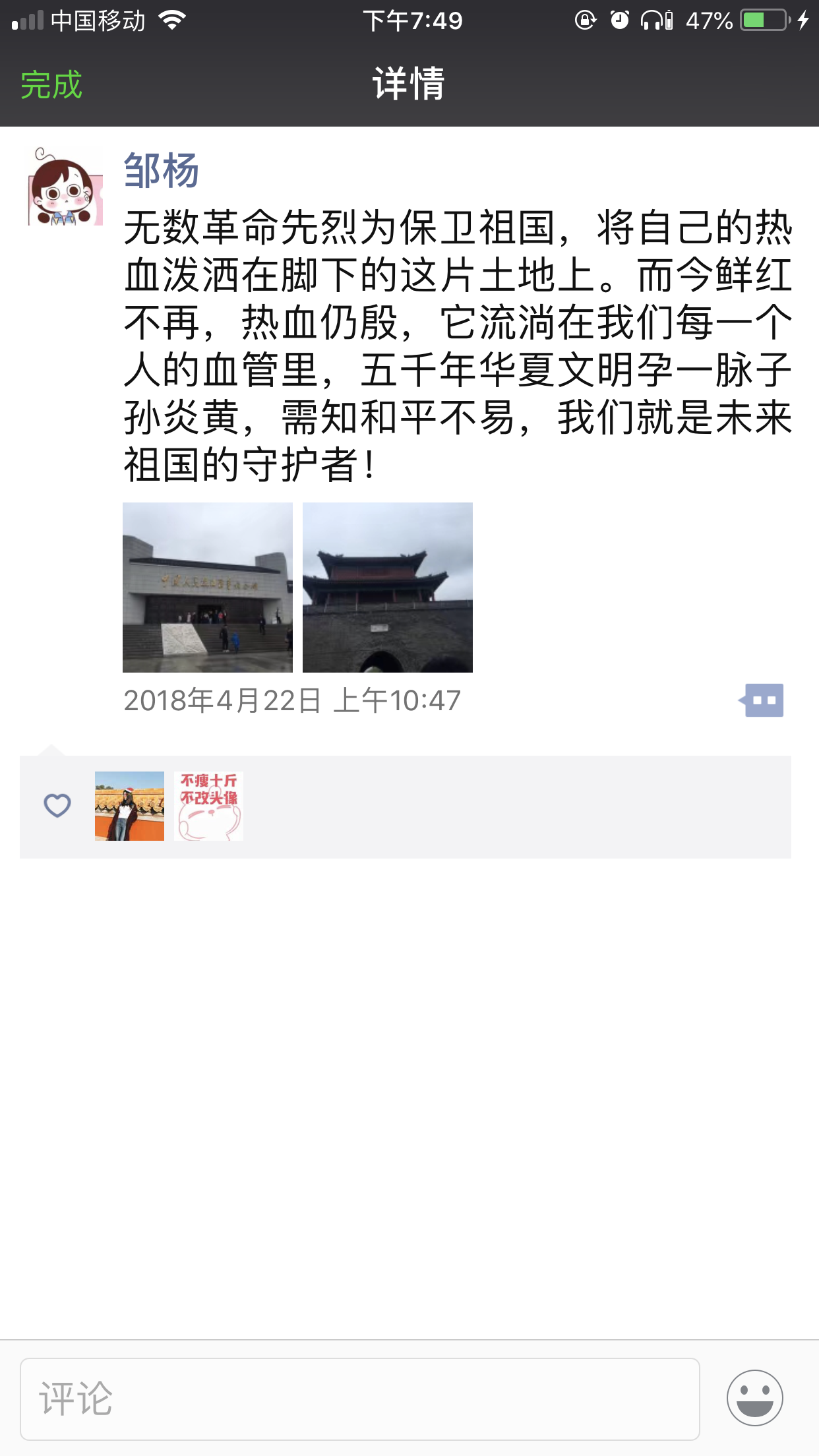Open the liker with 不瘦十斤不改头像 avatar
819x1456 pixels.
tap(208, 806)
